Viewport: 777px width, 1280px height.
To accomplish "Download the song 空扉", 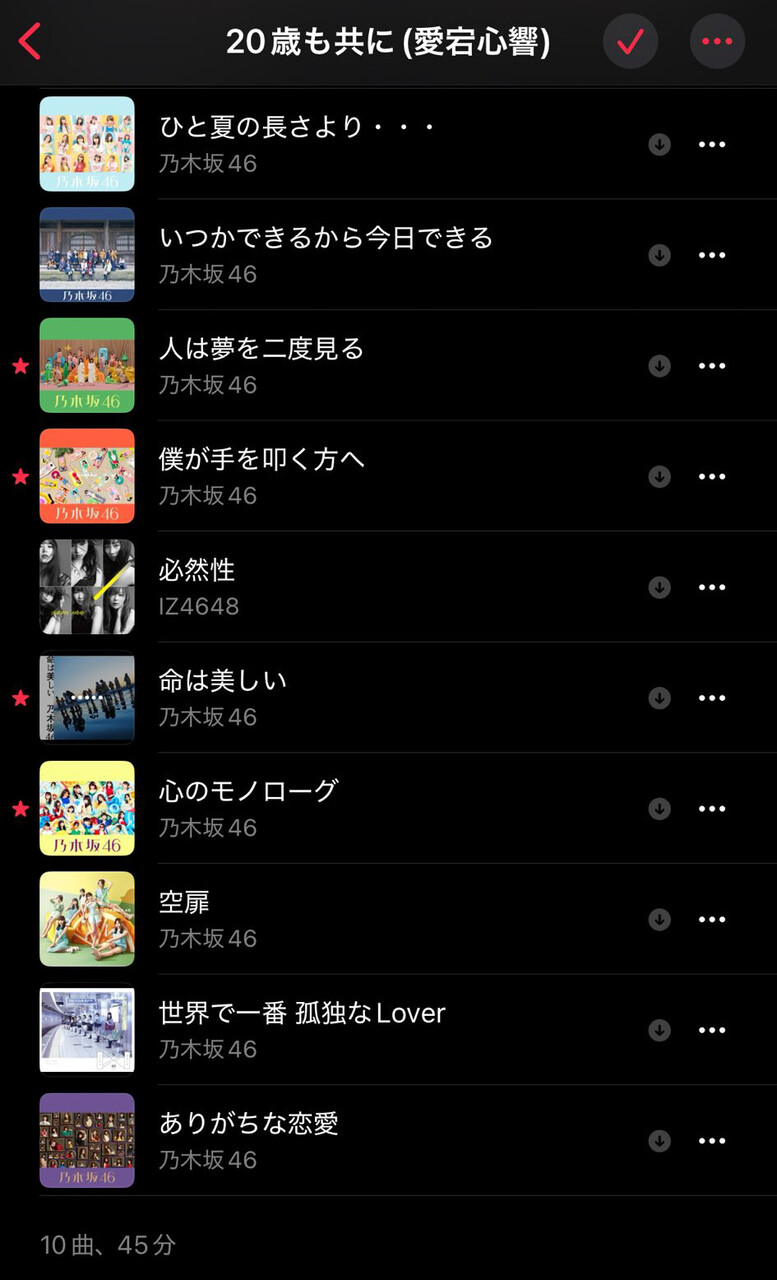I will [659, 919].
